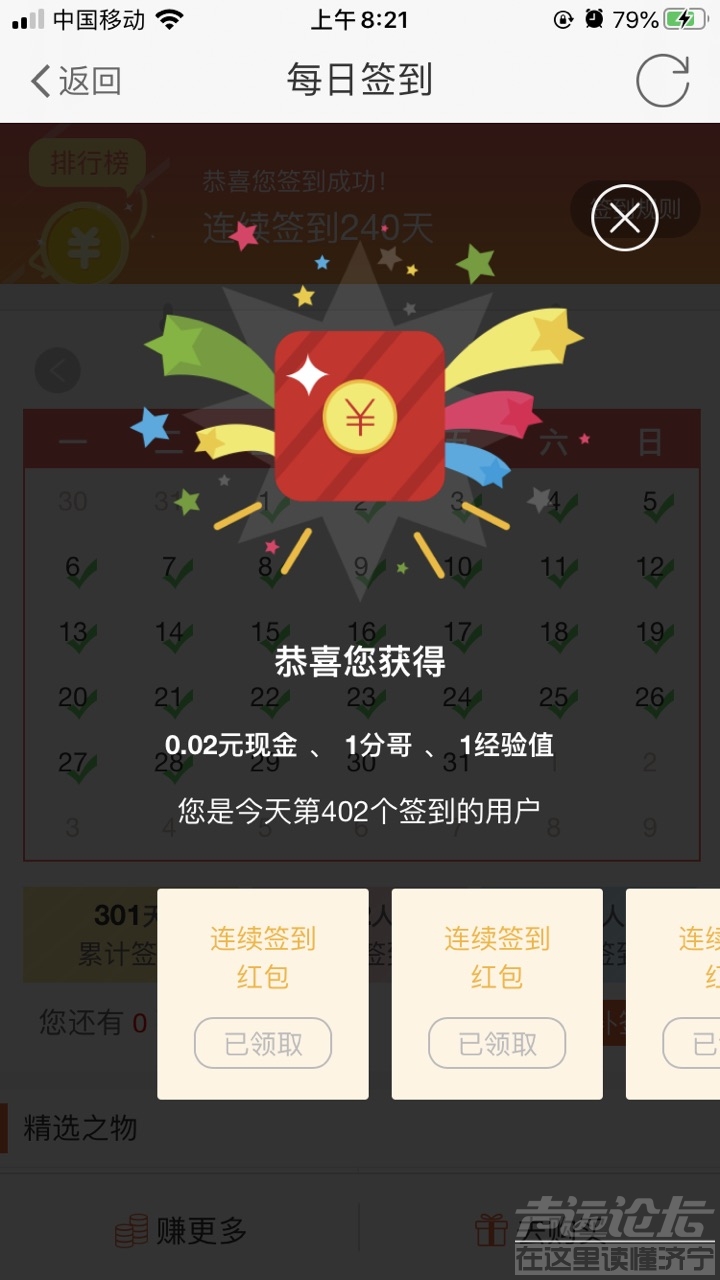The height and width of the screenshot is (1280, 720).
Task: Go back using the 返回 button
Action: (x=75, y=81)
